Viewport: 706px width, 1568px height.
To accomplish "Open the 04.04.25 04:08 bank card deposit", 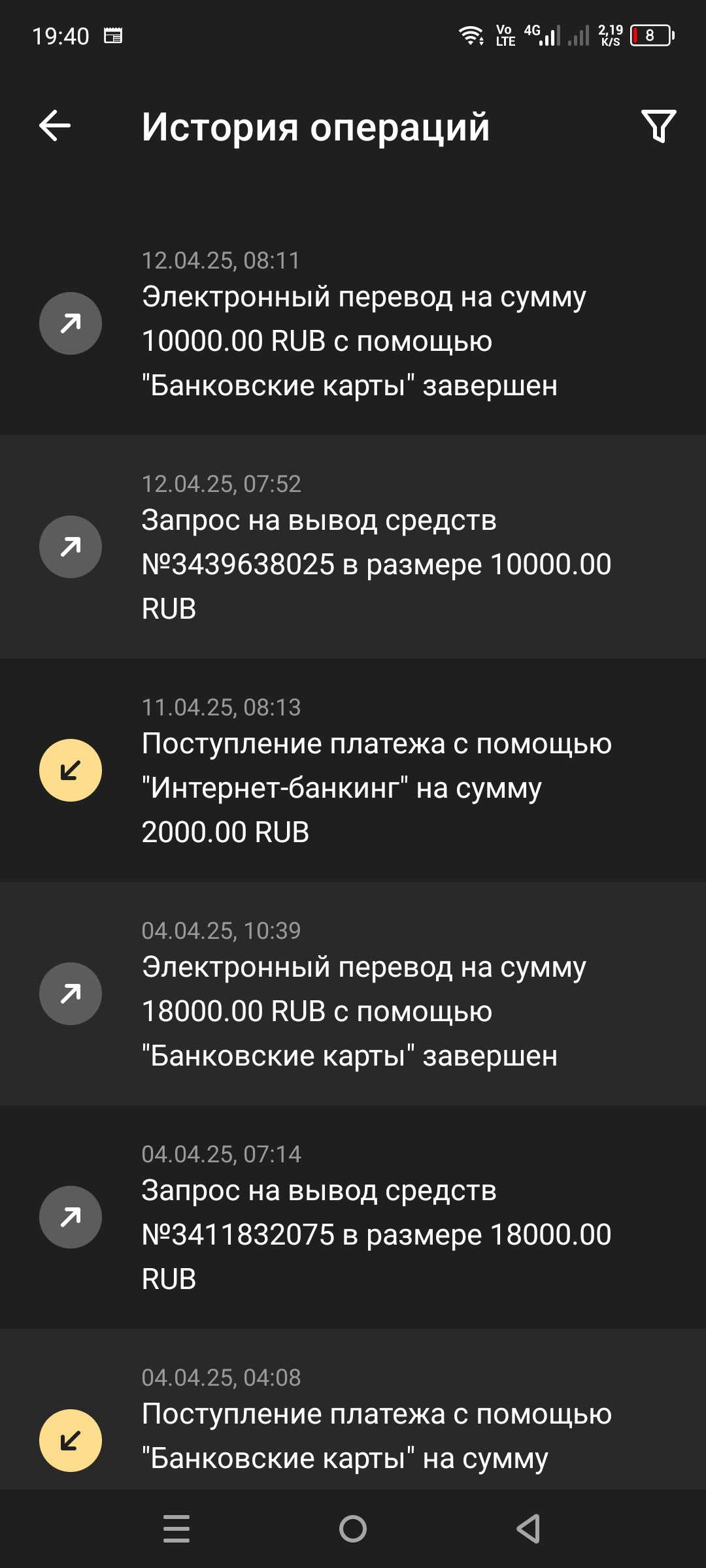I will 353,1424.
